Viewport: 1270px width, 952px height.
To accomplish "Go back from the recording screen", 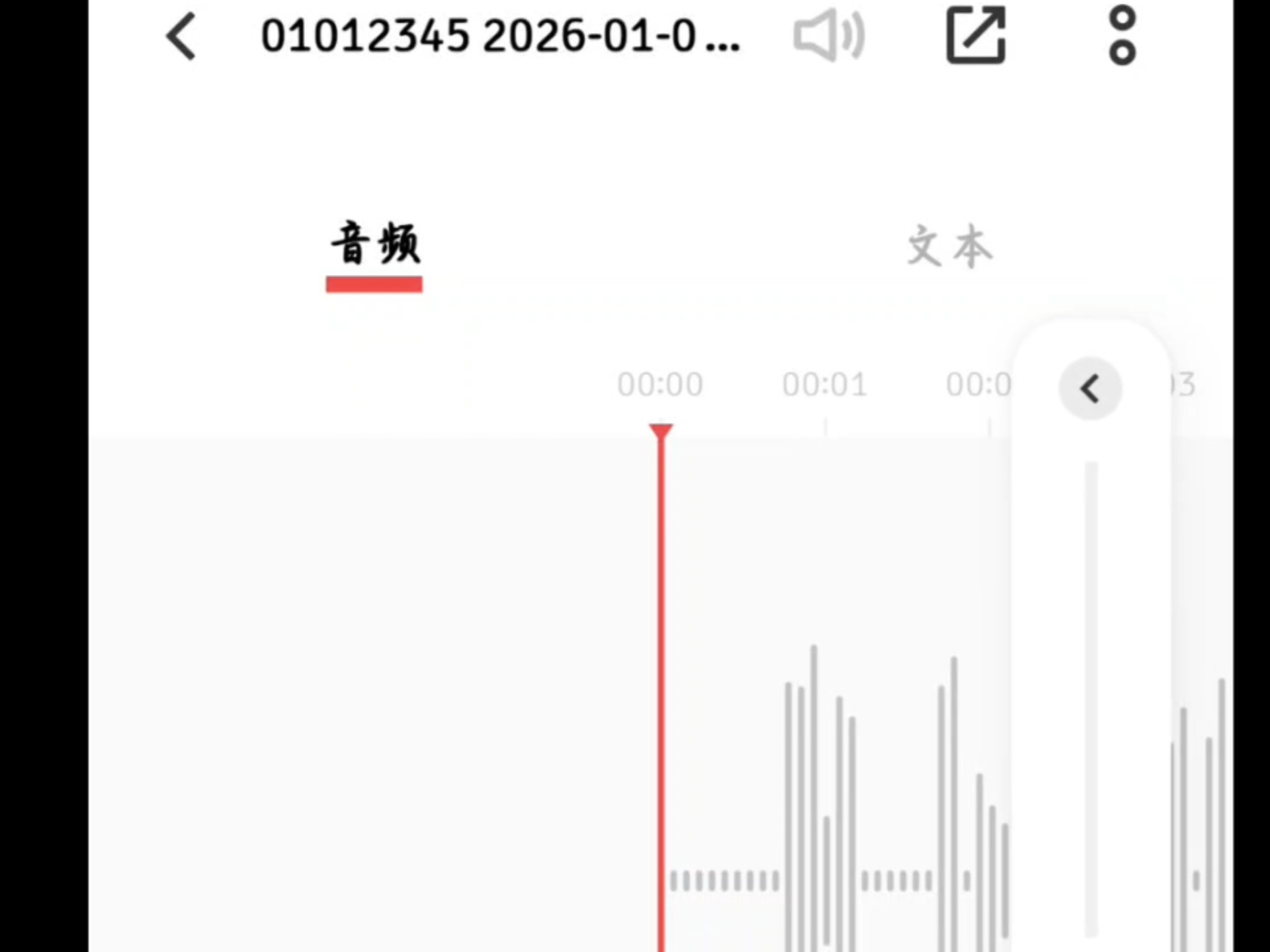I will point(181,37).
